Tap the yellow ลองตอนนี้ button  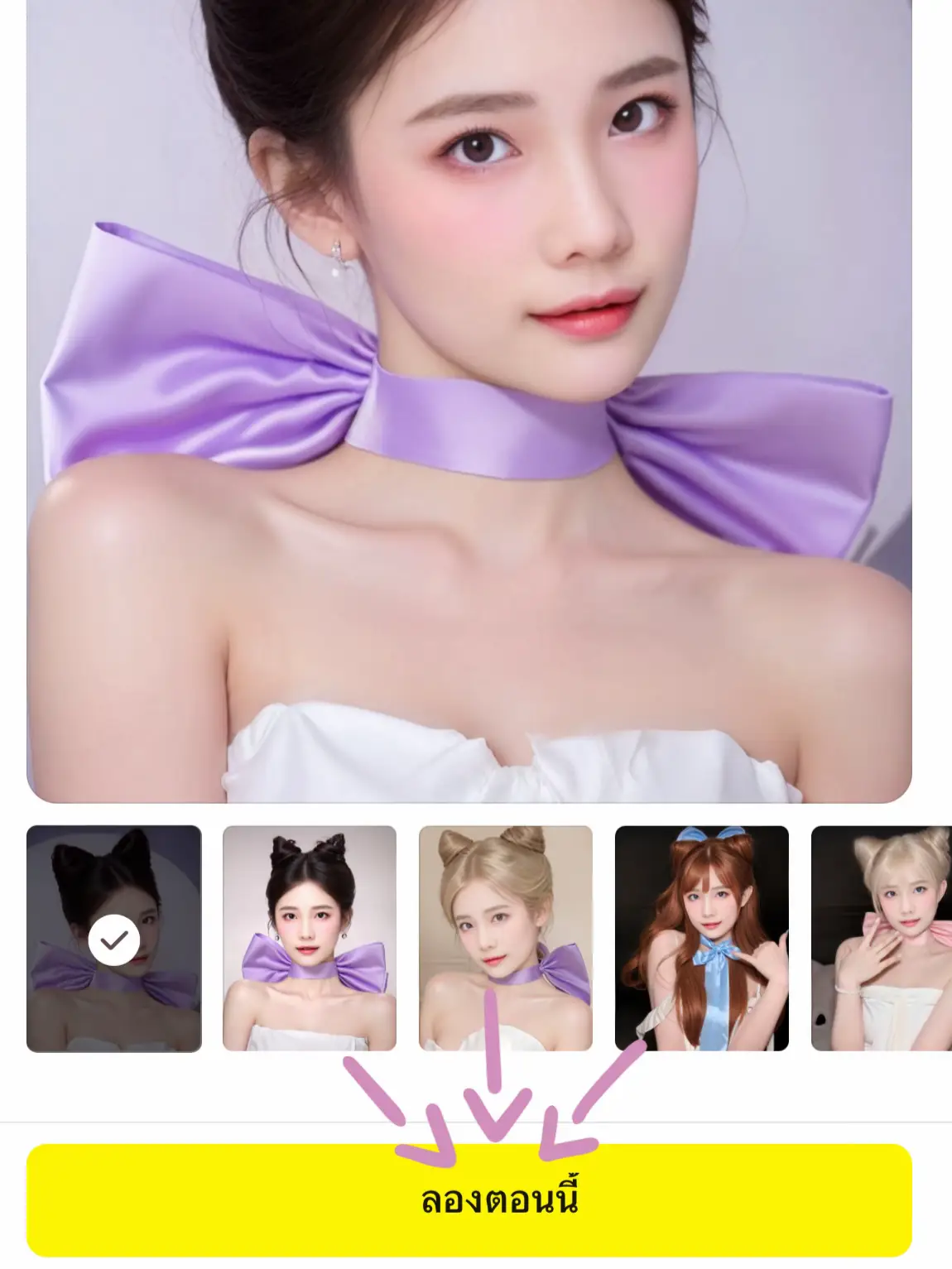(x=469, y=1200)
